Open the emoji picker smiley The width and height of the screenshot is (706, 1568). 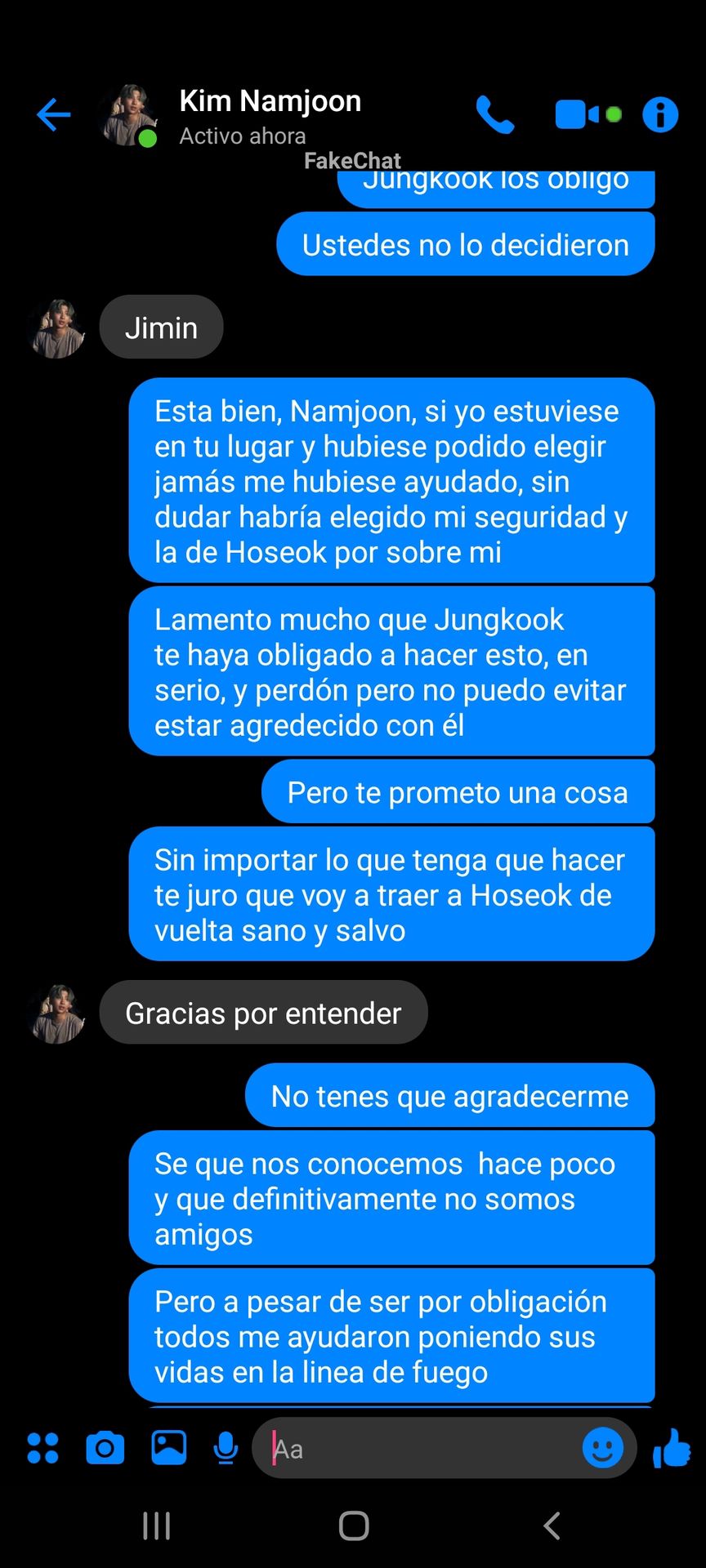click(603, 1448)
